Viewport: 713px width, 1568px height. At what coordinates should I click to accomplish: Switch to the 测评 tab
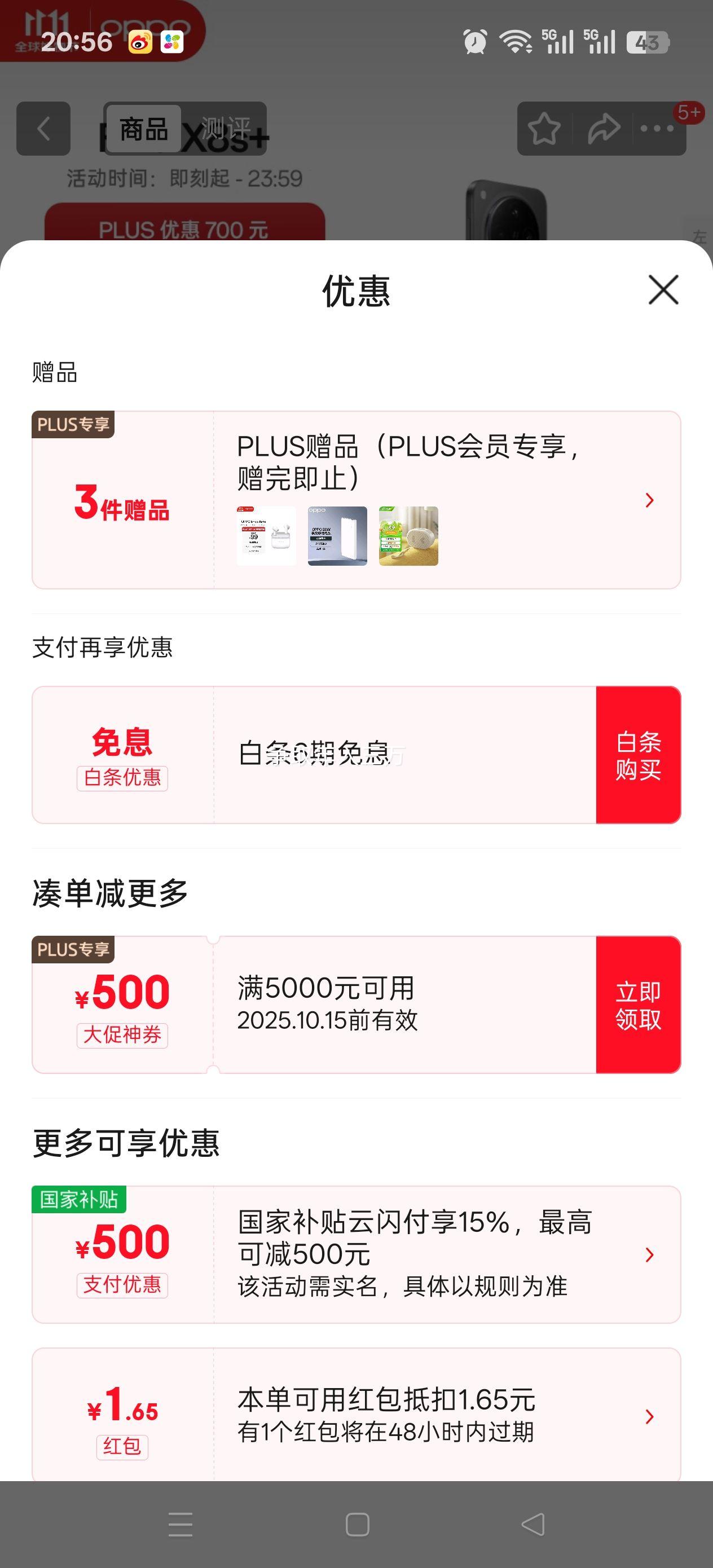click(x=226, y=129)
